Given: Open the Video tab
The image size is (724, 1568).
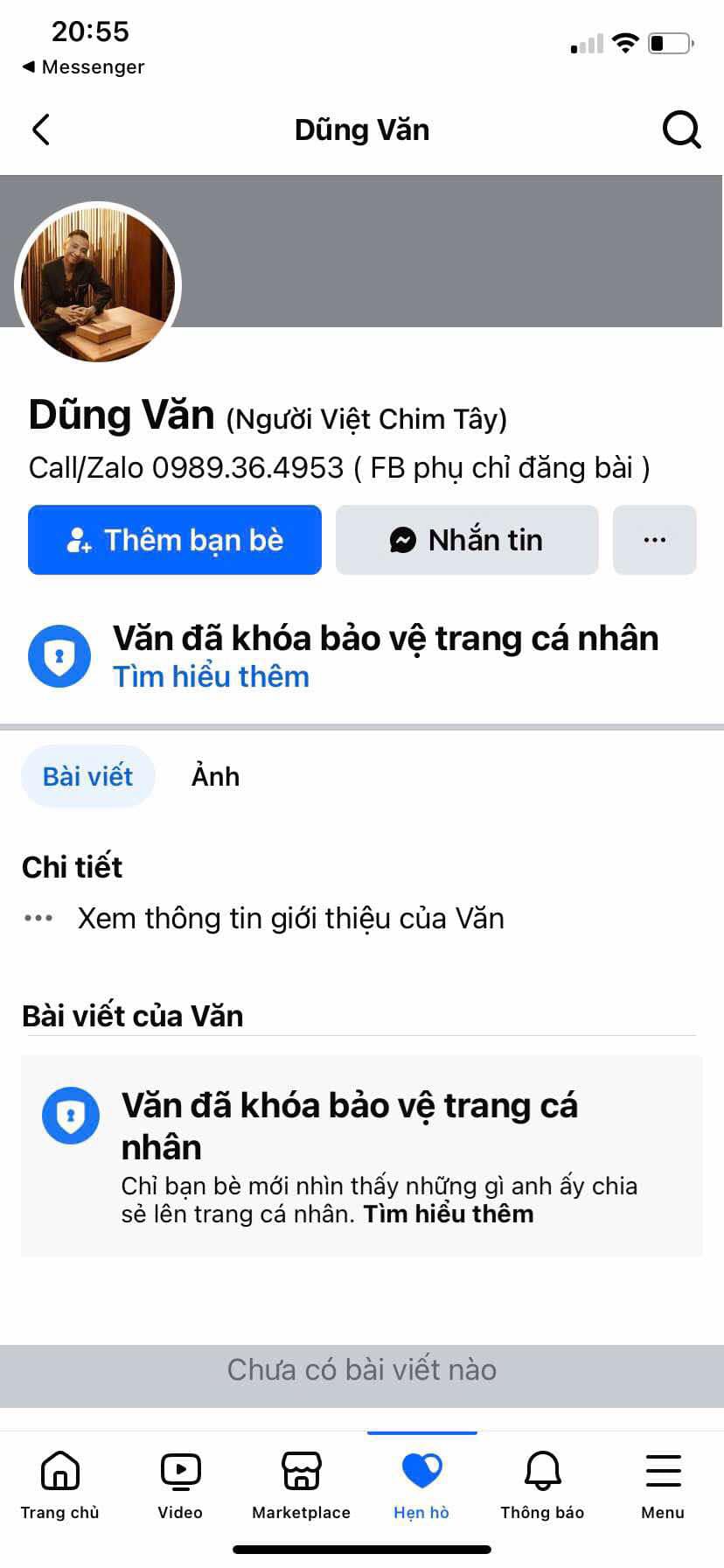Looking at the screenshot, I should (180, 1484).
